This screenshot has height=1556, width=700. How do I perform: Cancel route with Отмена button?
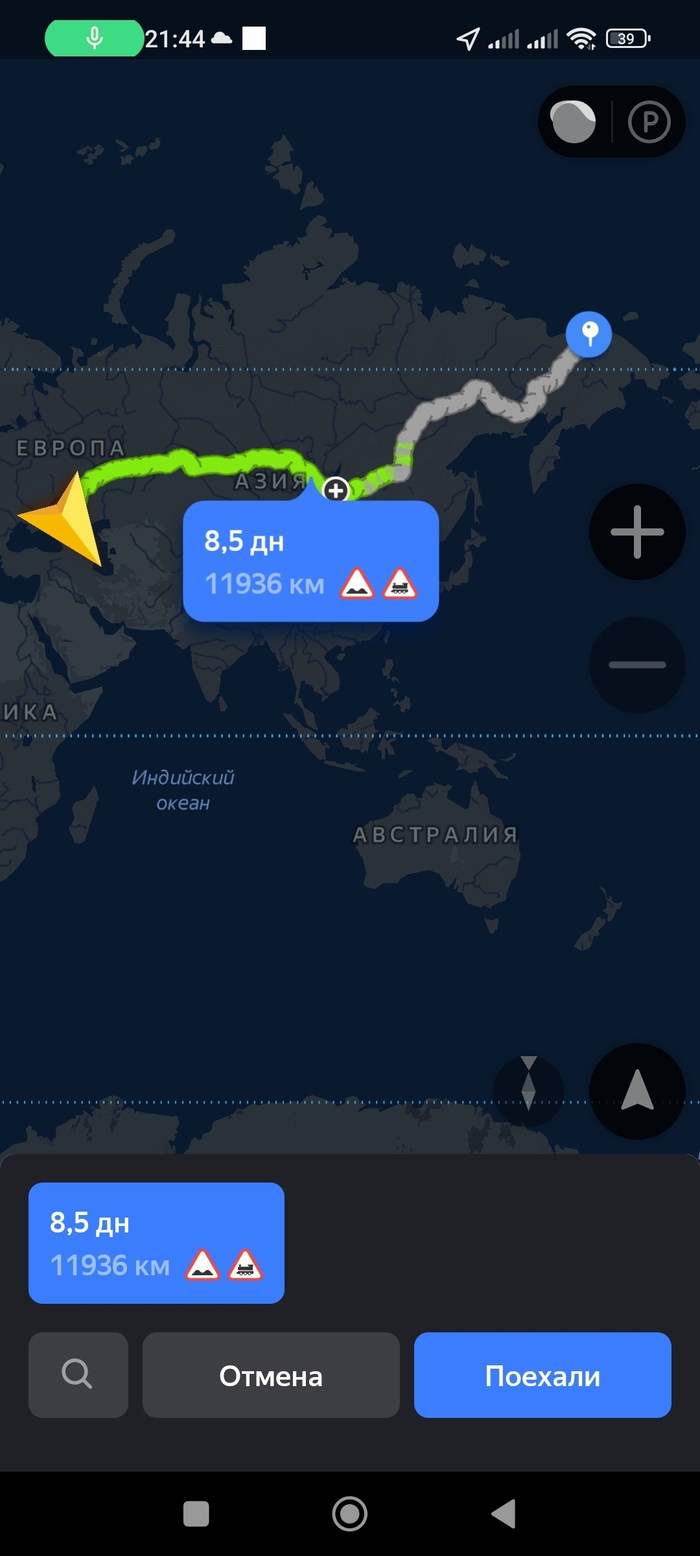click(271, 1375)
